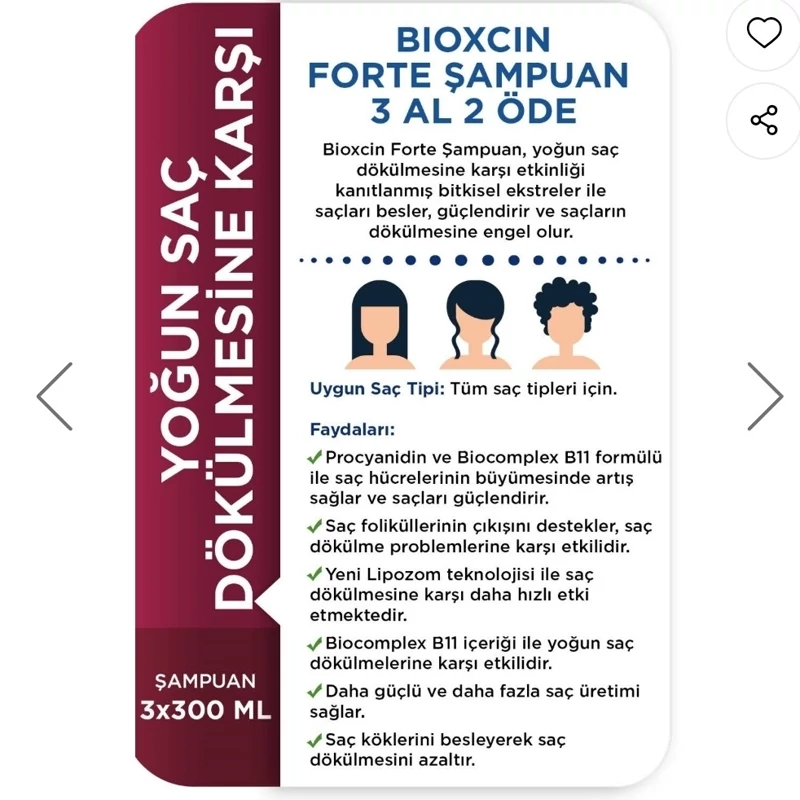
Task: Add this product to favorites
Action: [764, 34]
